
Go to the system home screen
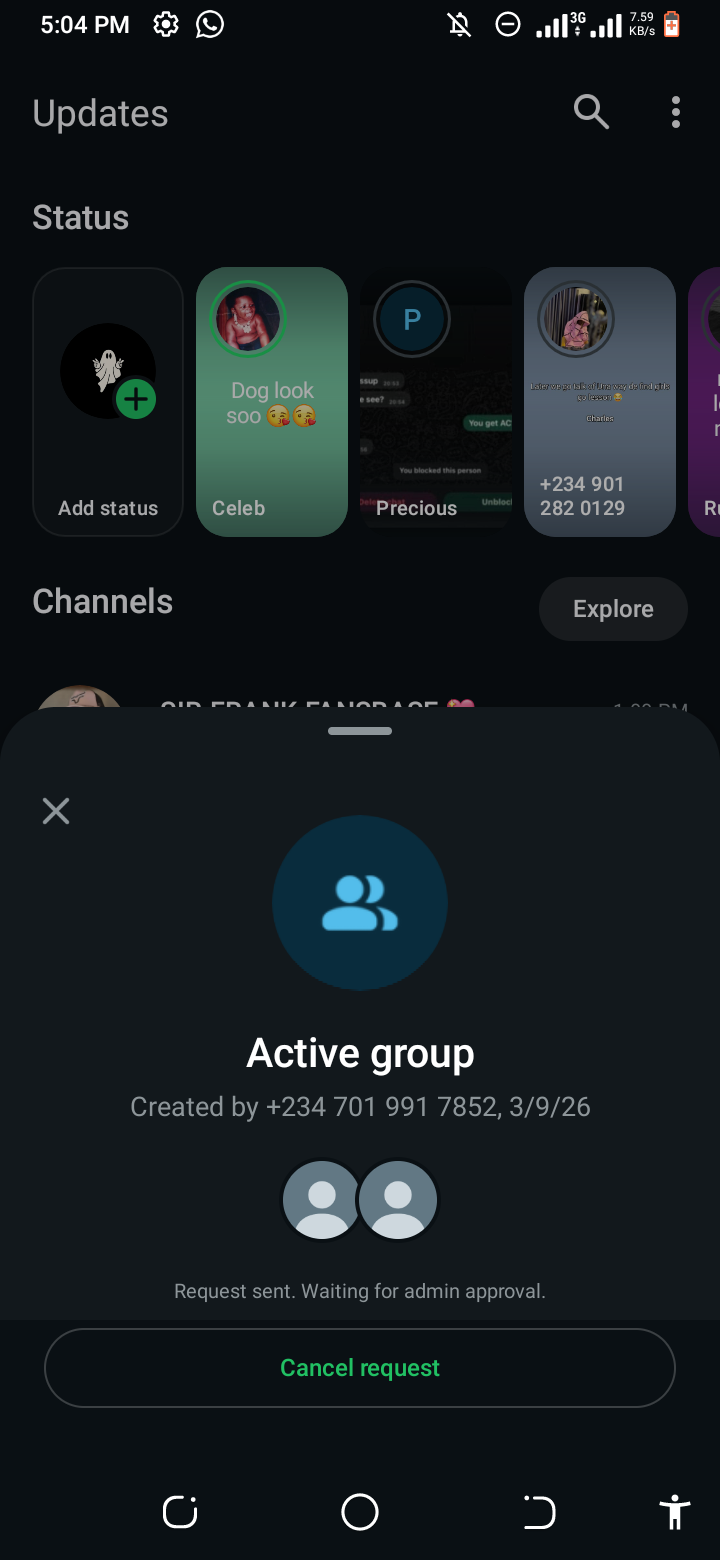[360, 1512]
